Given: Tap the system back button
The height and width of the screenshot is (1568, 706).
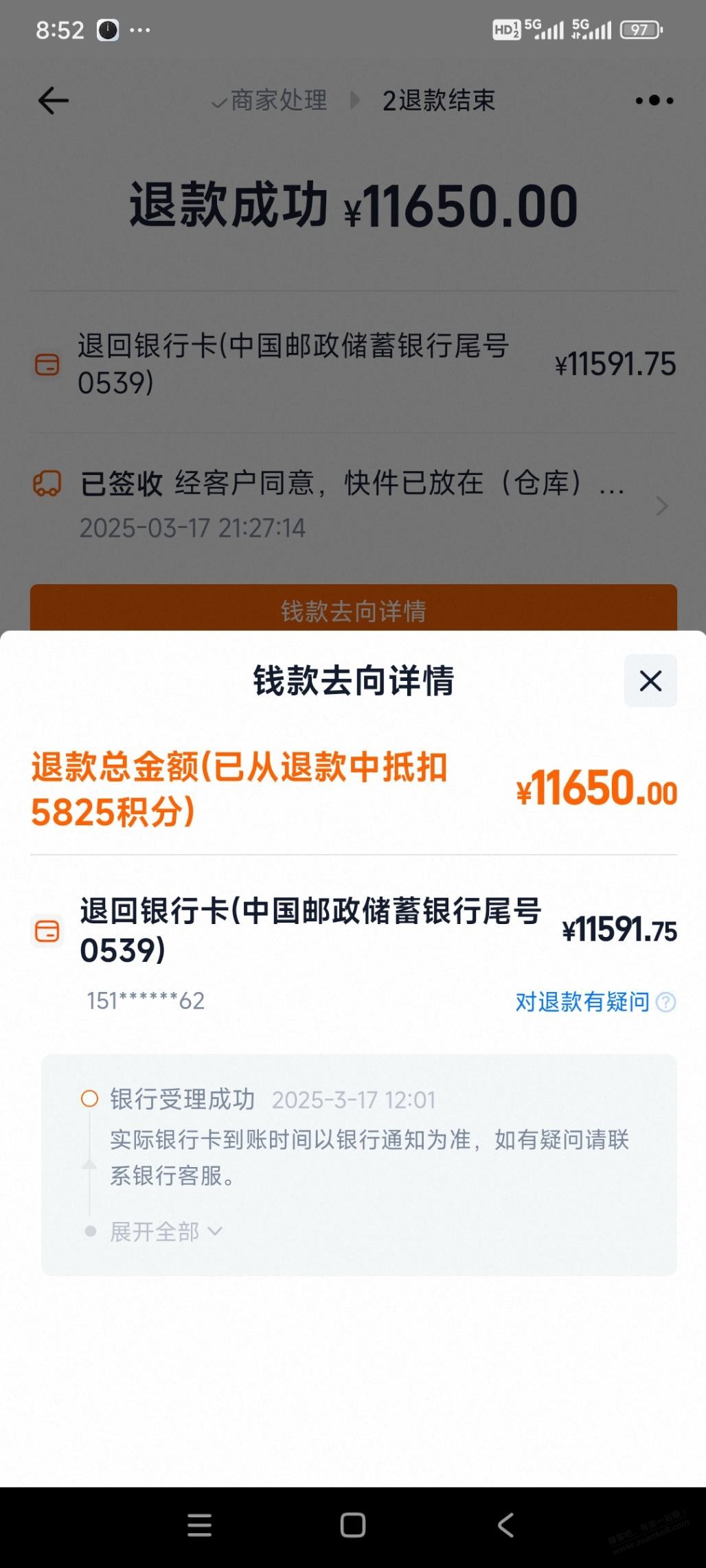Looking at the screenshot, I should (x=505, y=1525).
